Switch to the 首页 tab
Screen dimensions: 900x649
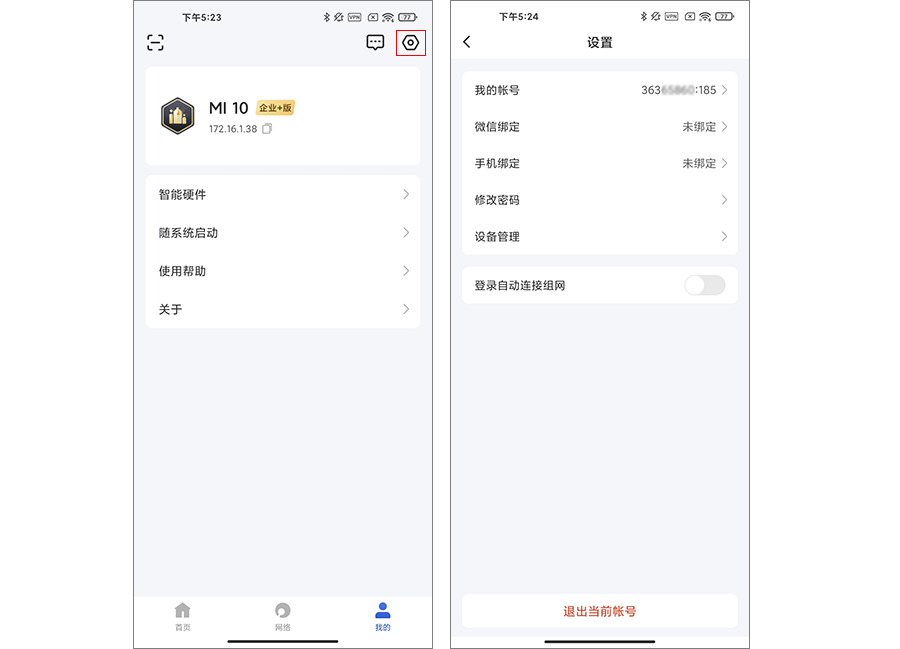(x=182, y=616)
